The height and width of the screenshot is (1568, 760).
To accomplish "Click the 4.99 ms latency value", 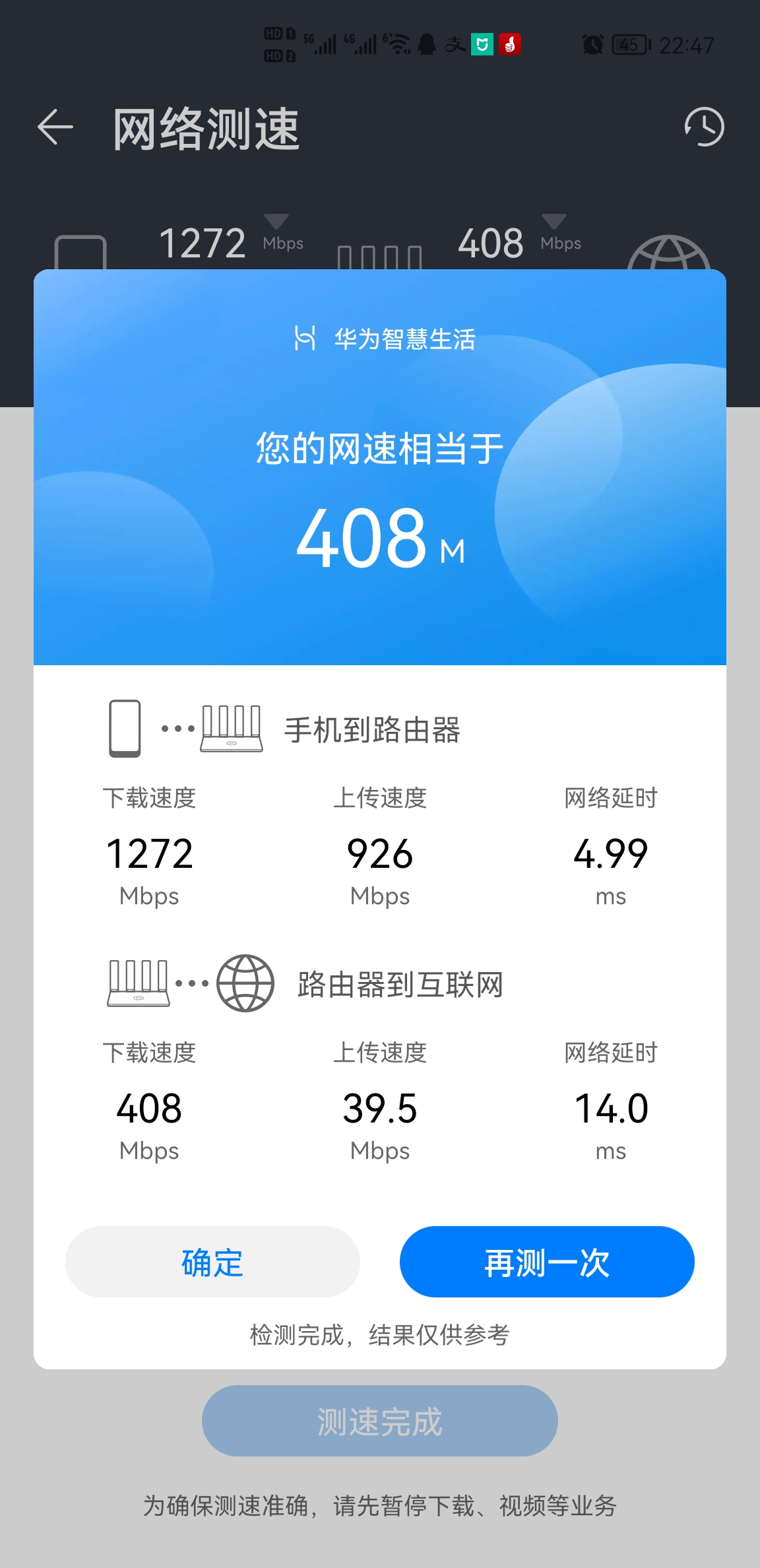I will point(610,854).
